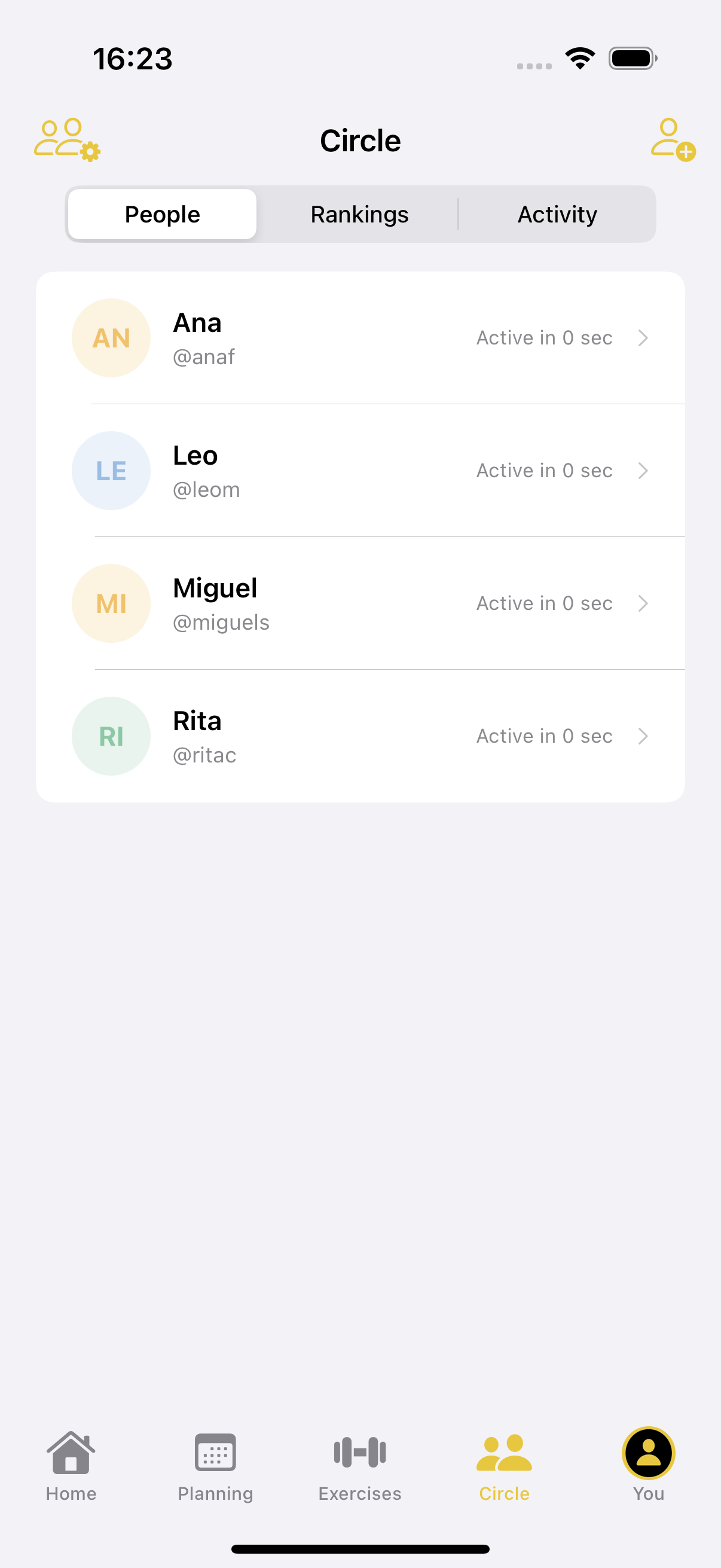Open Leo's profile row
The image size is (721, 1568).
coord(360,471)
